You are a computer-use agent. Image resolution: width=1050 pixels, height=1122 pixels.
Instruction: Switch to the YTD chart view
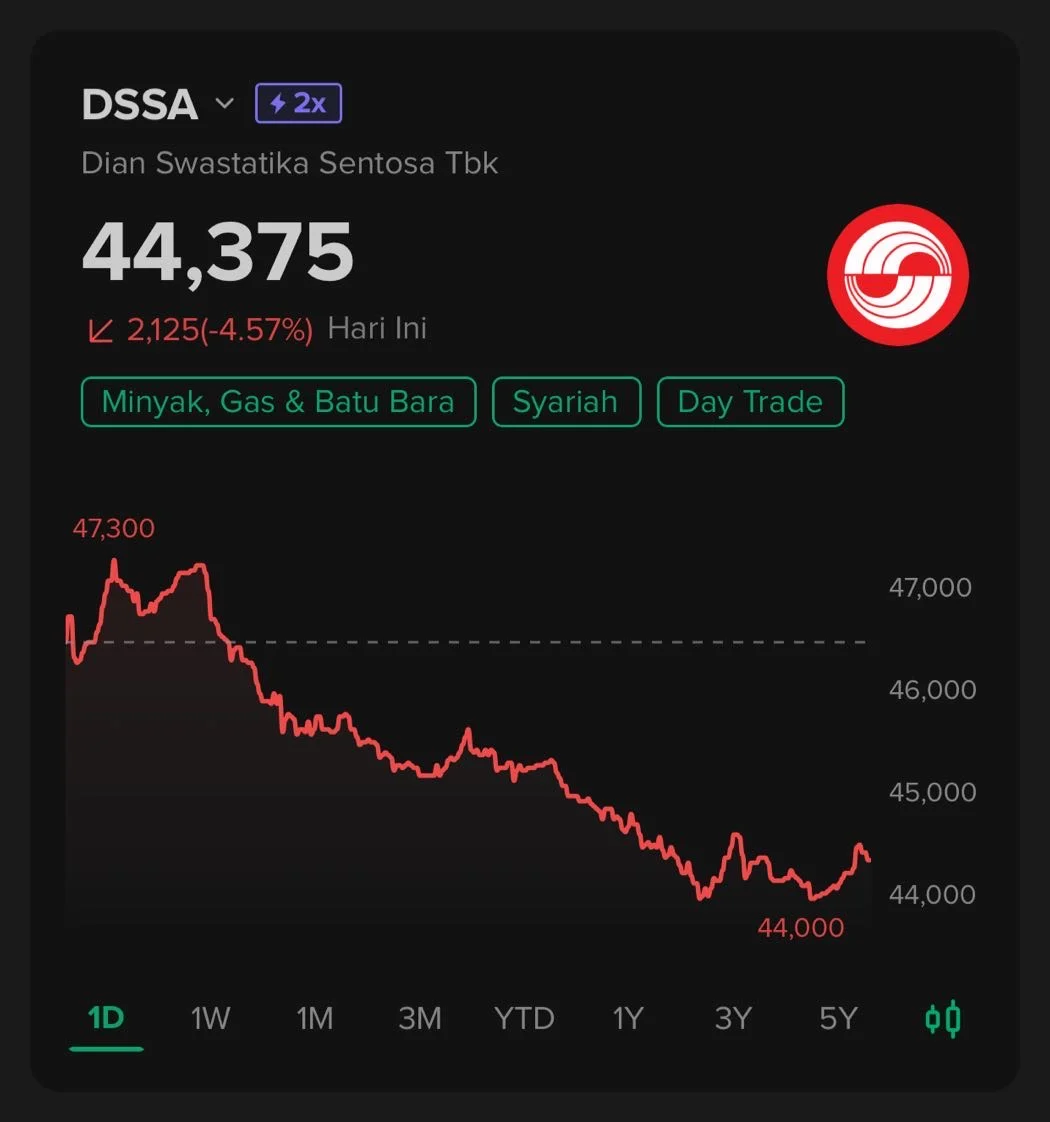click(523, 1018)
